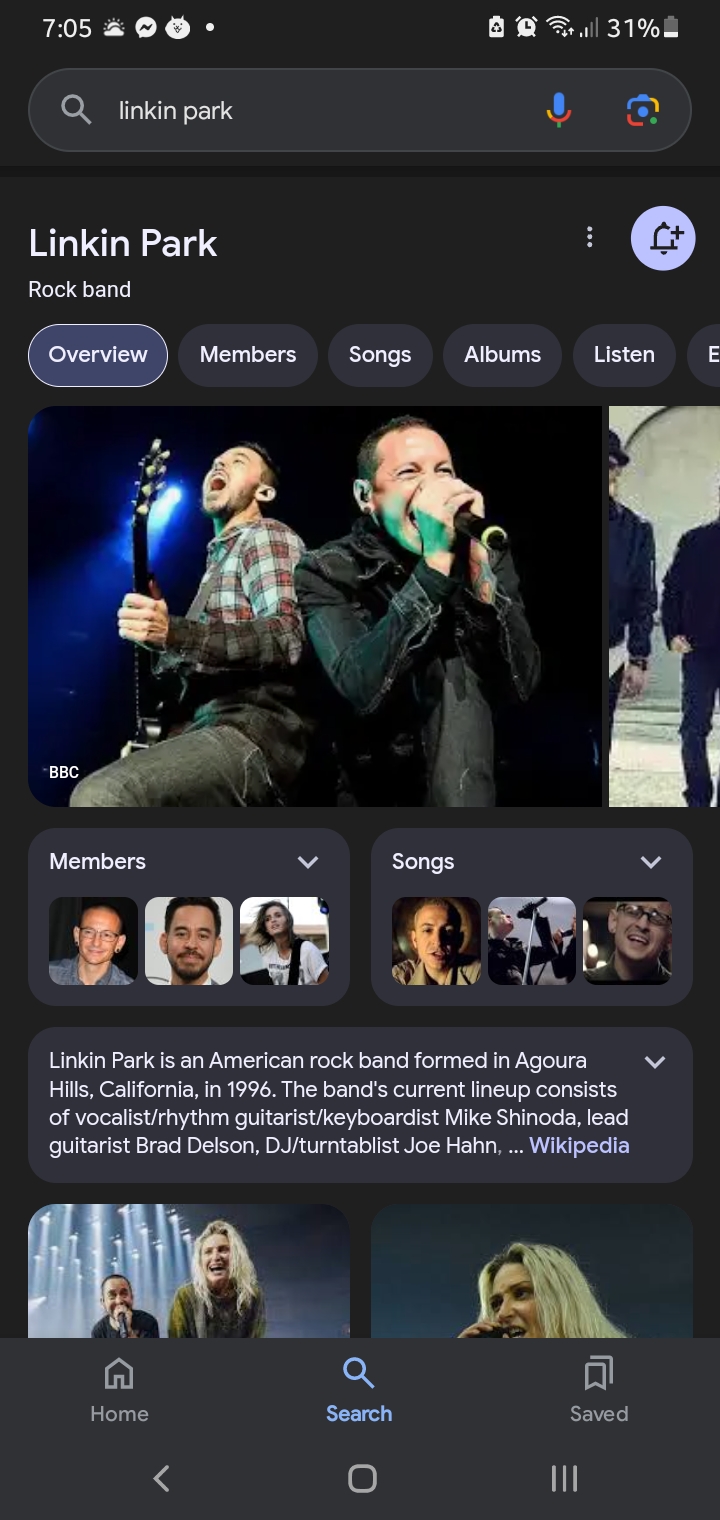Open the three-dot menu beside Linkin Park
This screenshot has height=1520, width=720.
pos(590,237)
